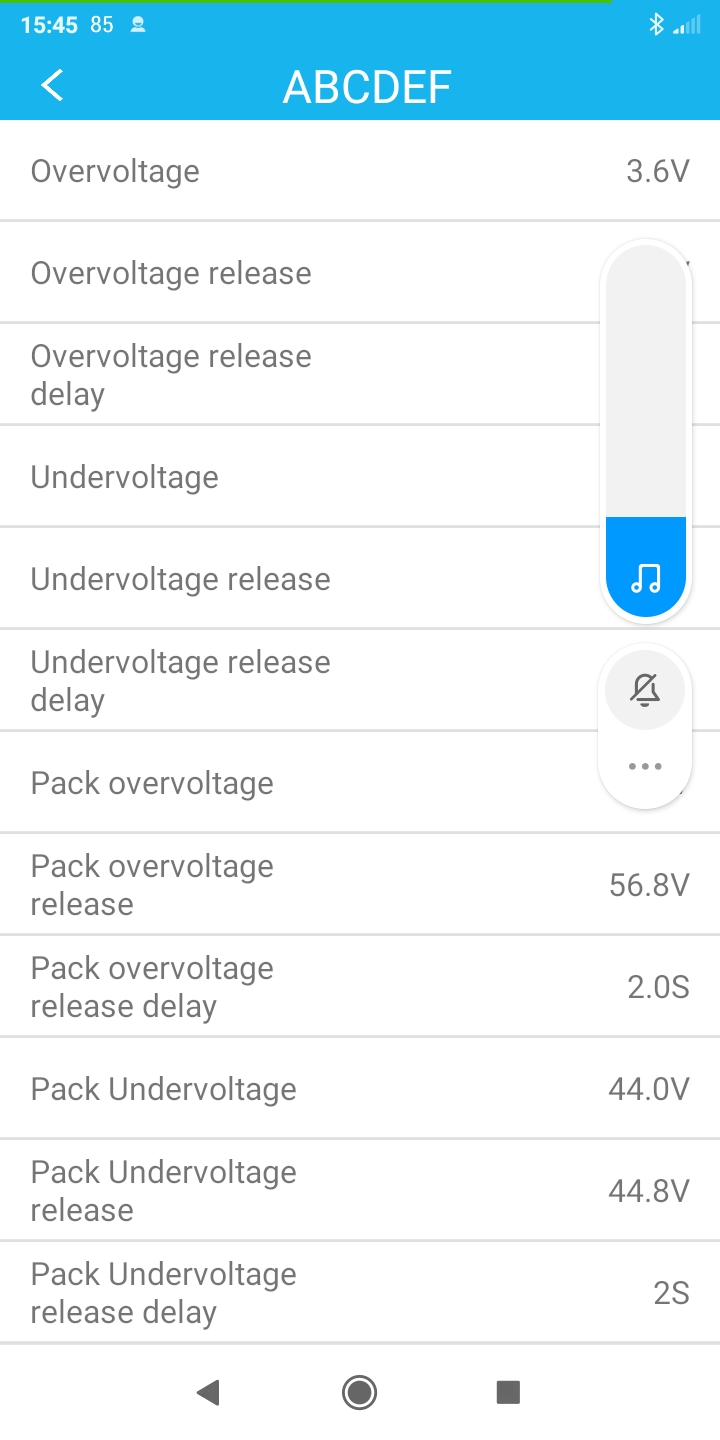Image resolution: width=720 pixels, height=1440 pixels.
Task: Edit Pack overvoltage release delay 2.0S
Action: tap(360, 987)
